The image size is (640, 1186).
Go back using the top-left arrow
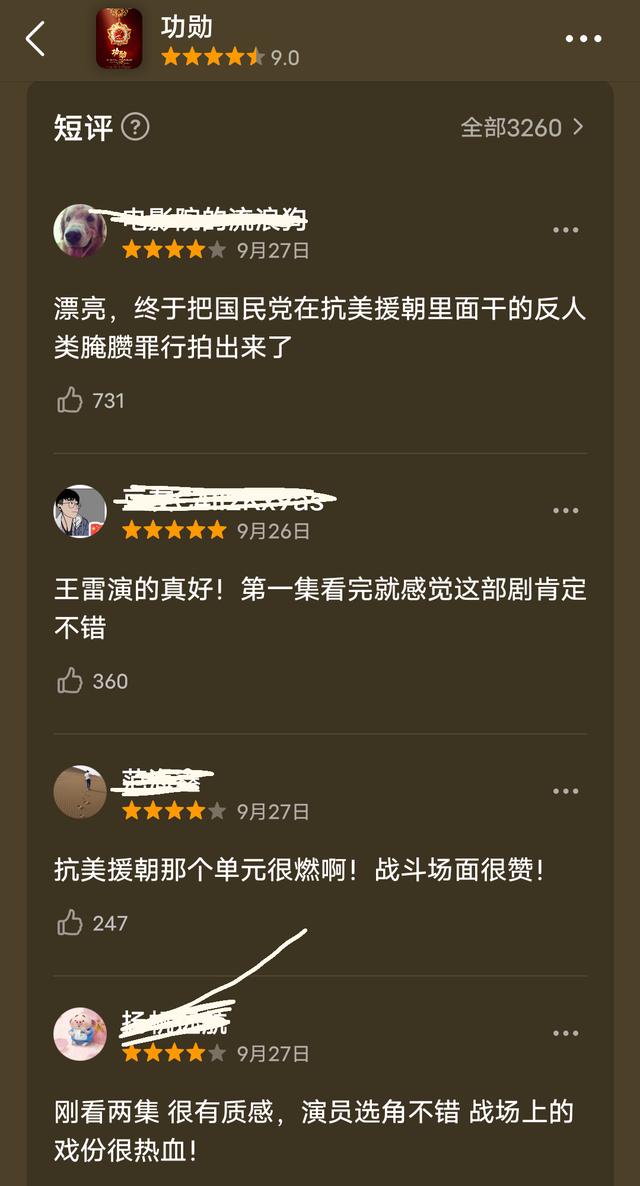36,40
